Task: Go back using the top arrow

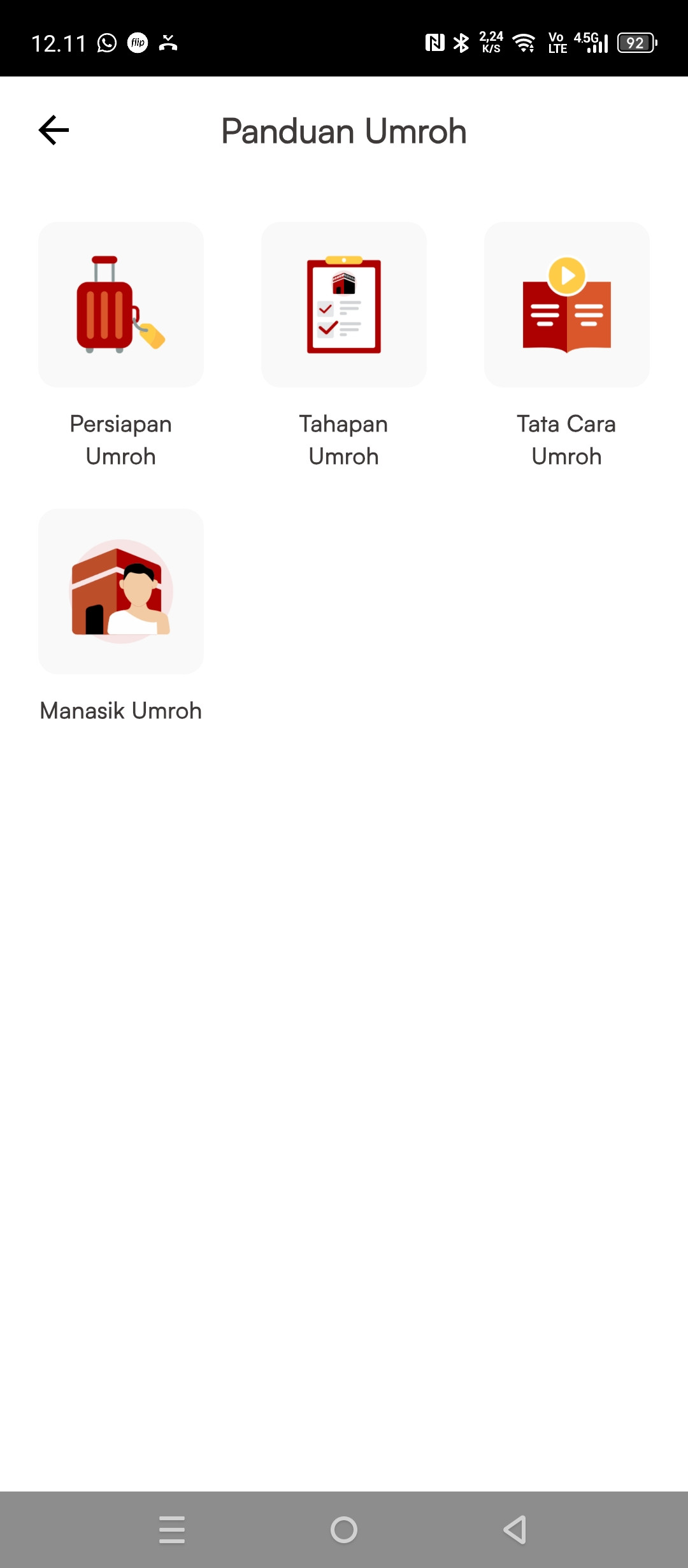Action: click(54, 131)
